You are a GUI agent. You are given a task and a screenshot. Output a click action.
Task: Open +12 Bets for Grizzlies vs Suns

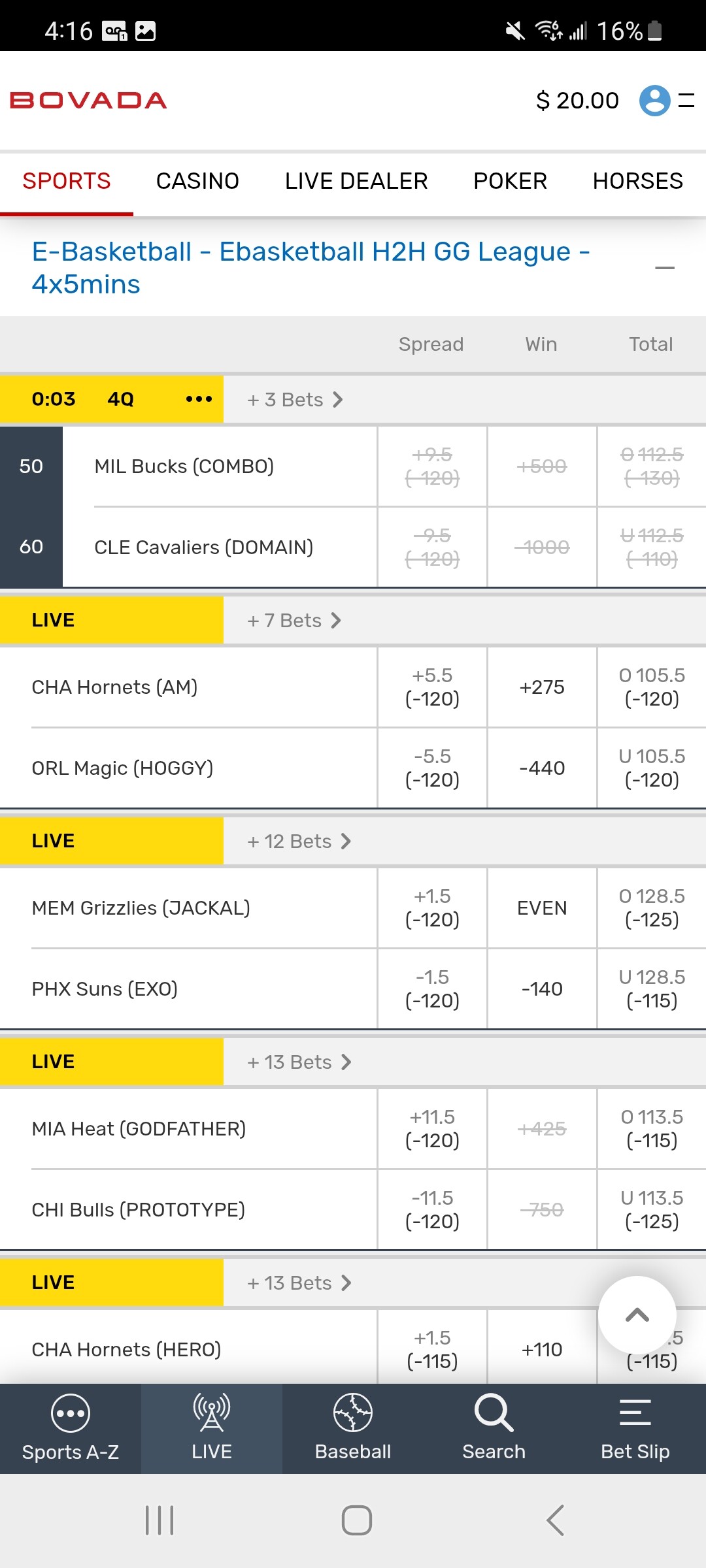point(299,841)
